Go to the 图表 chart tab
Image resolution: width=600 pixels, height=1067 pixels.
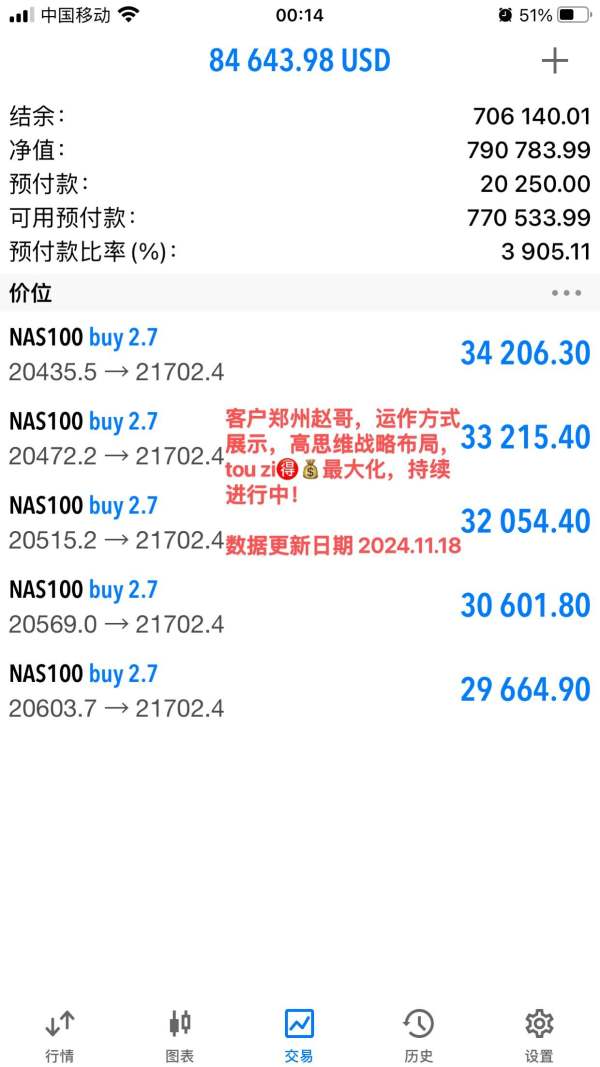tap(180, 1036)
